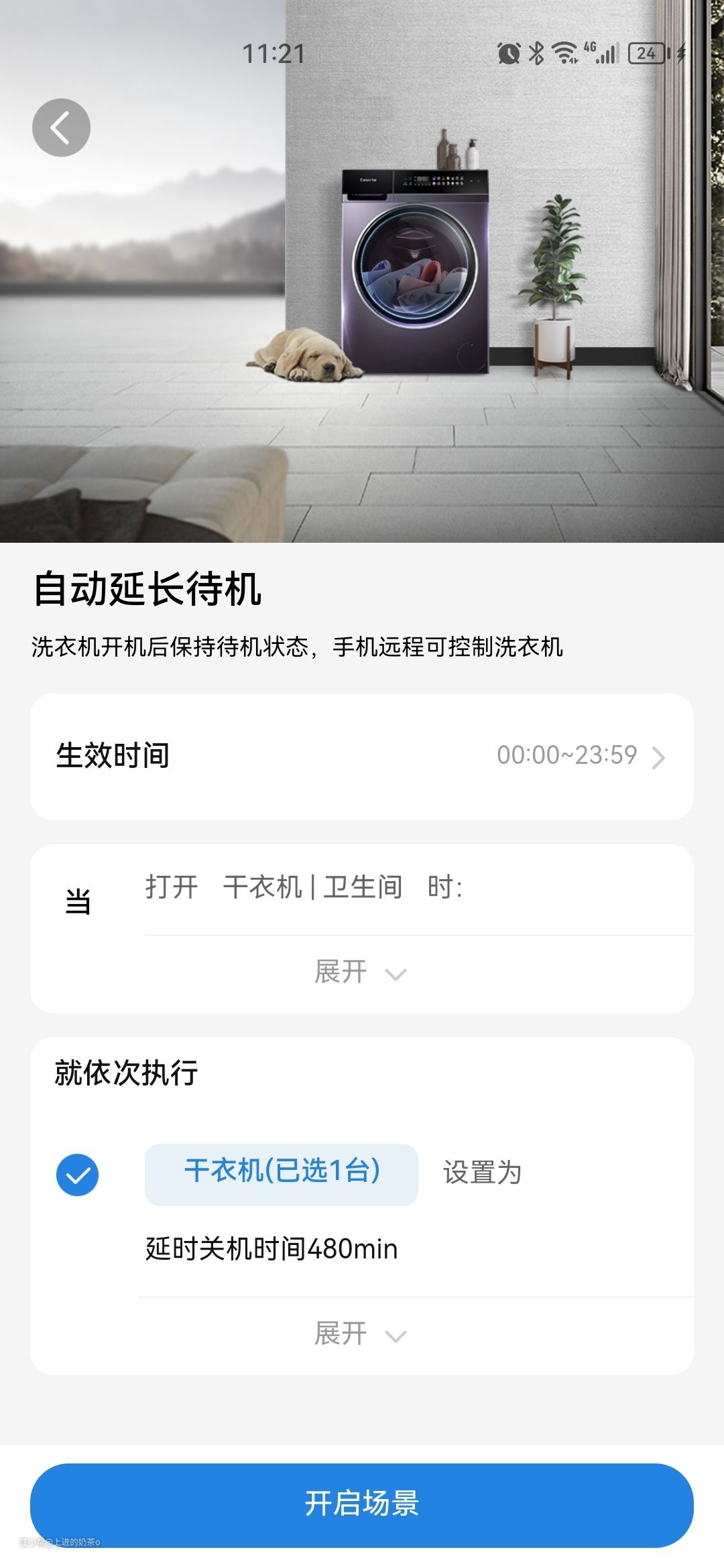The width and height of the screenshot is (724, 1568).
Task: Expand the 就依次执行 action section
Action: click(x=360, y=1334)
